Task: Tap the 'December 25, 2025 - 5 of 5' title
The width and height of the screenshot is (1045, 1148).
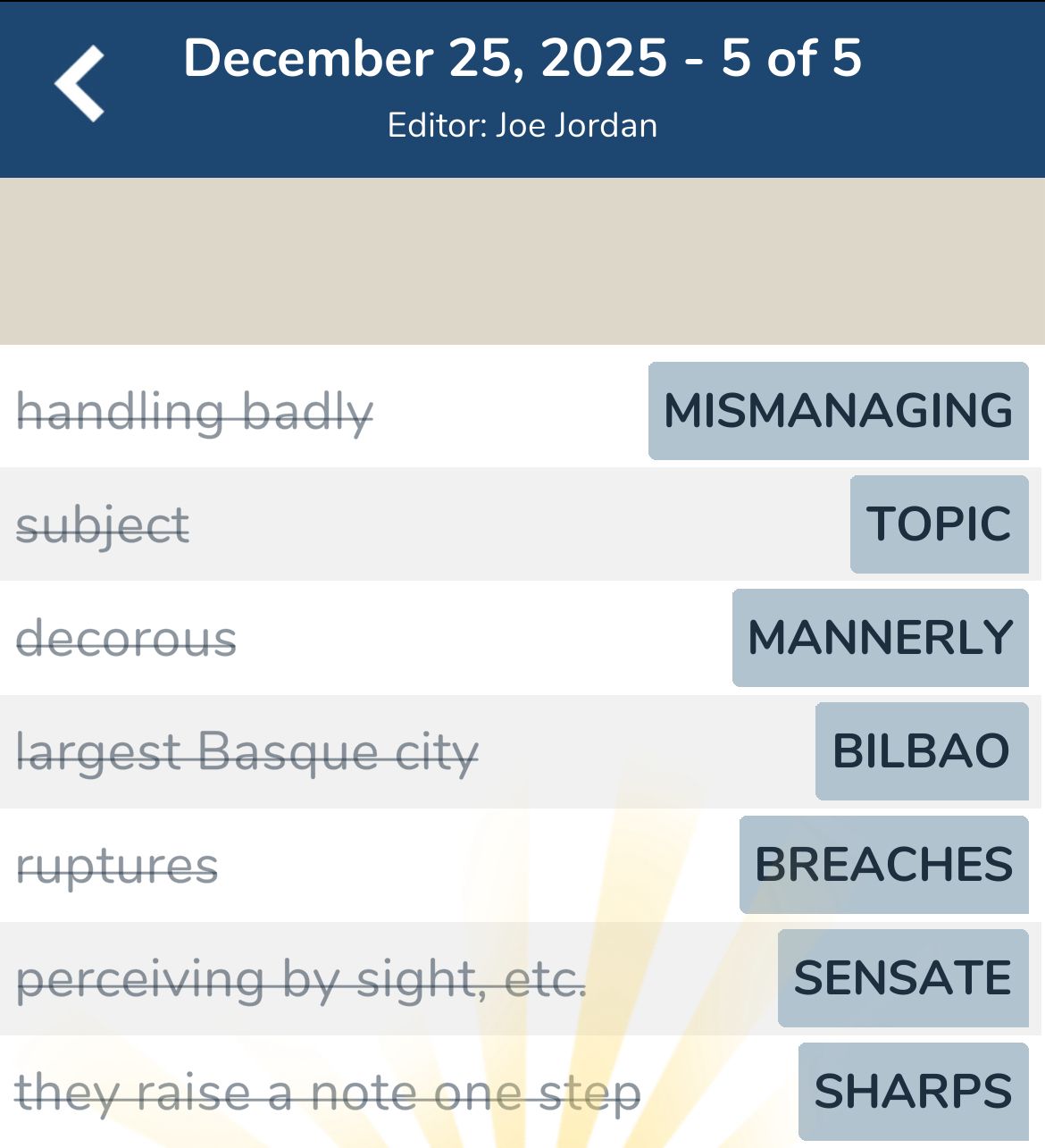Action: click(522, 58)
